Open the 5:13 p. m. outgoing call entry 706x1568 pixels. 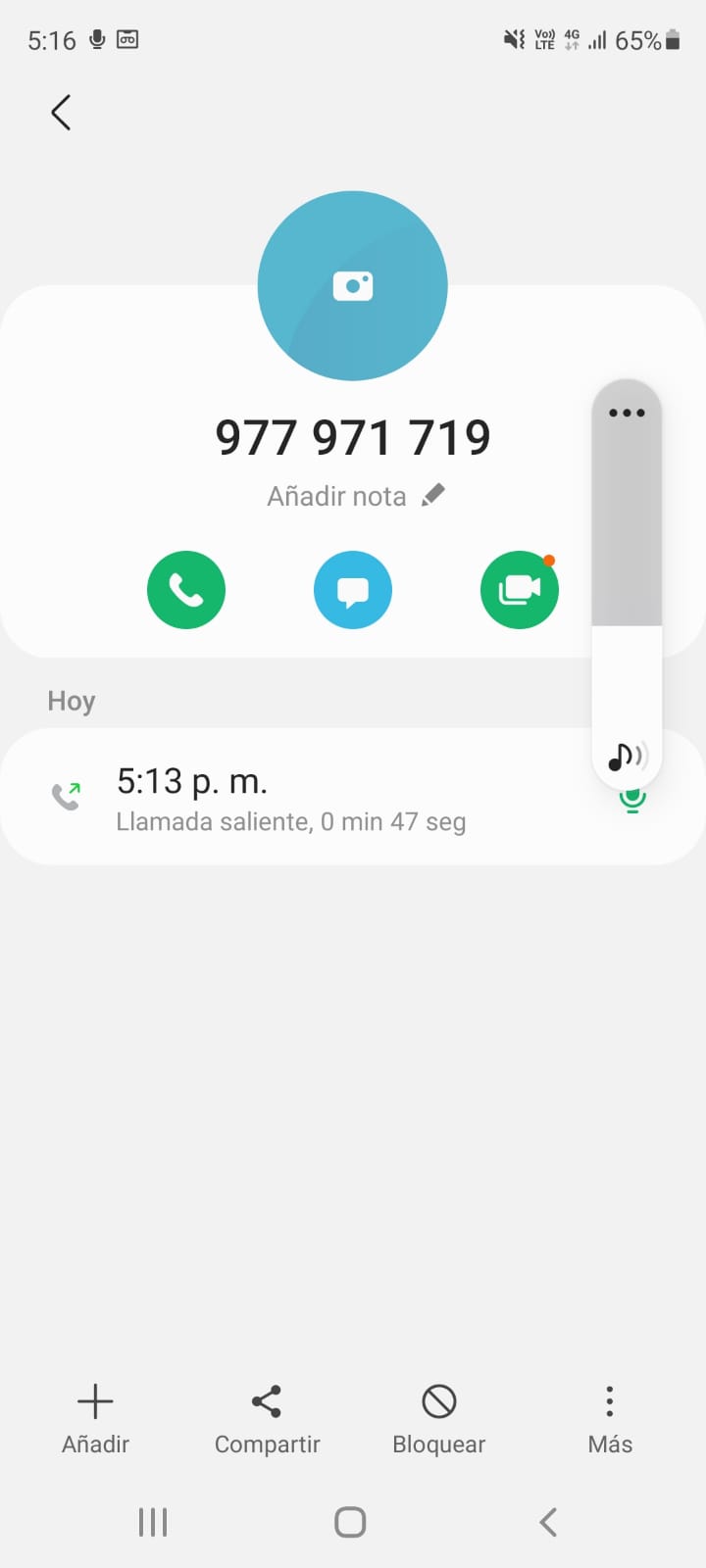(x=353, y=797)
